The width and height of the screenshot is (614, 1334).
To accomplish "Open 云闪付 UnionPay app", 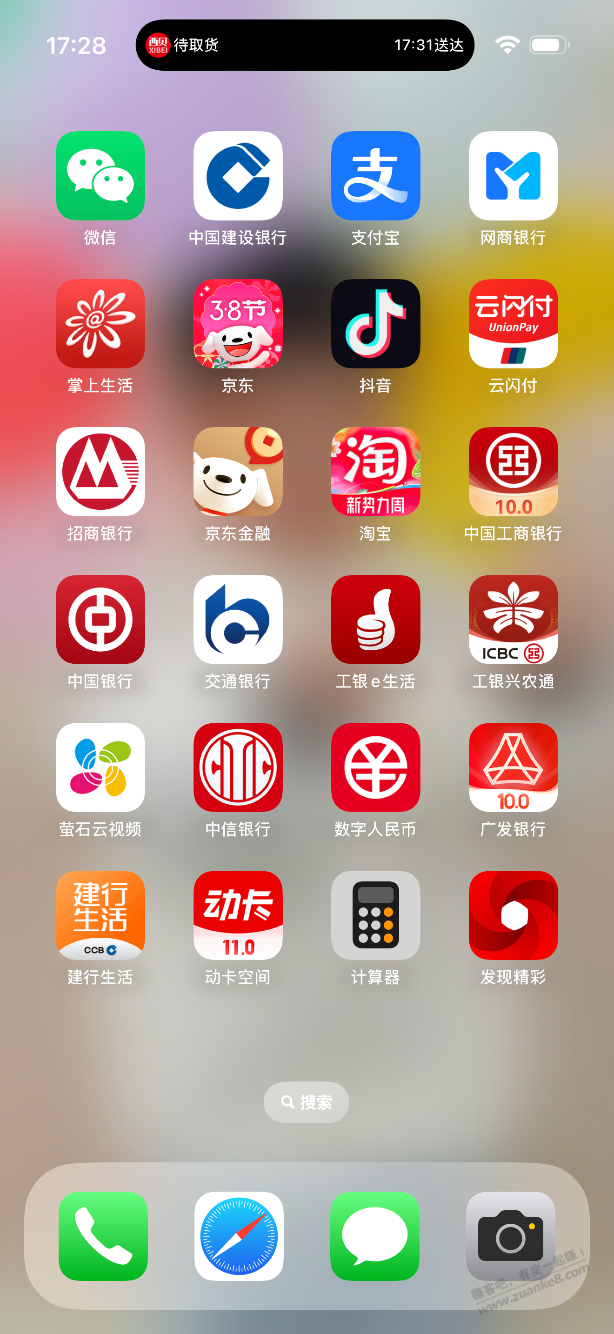I will 513,324.
